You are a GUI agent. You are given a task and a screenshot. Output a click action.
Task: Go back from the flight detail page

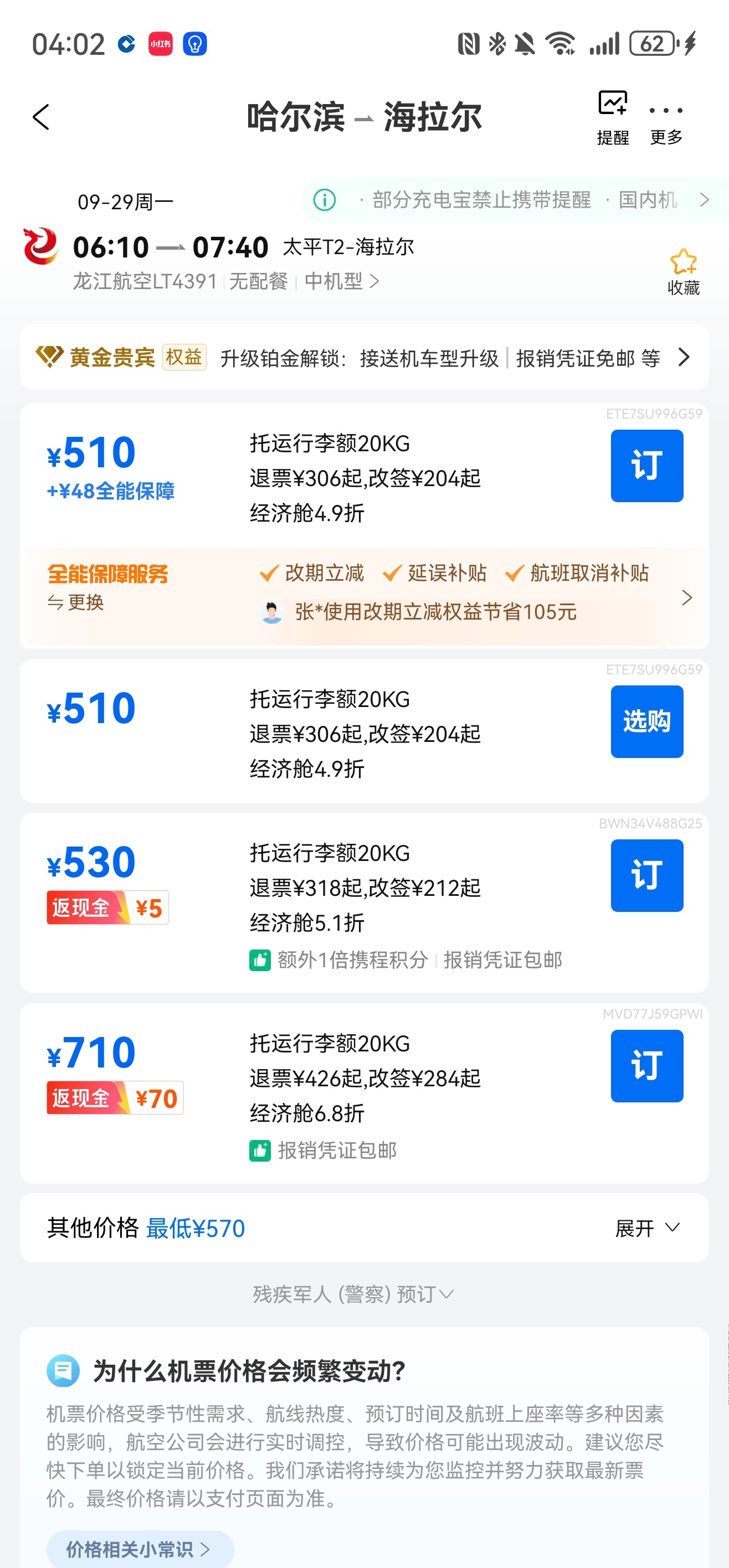41,117
